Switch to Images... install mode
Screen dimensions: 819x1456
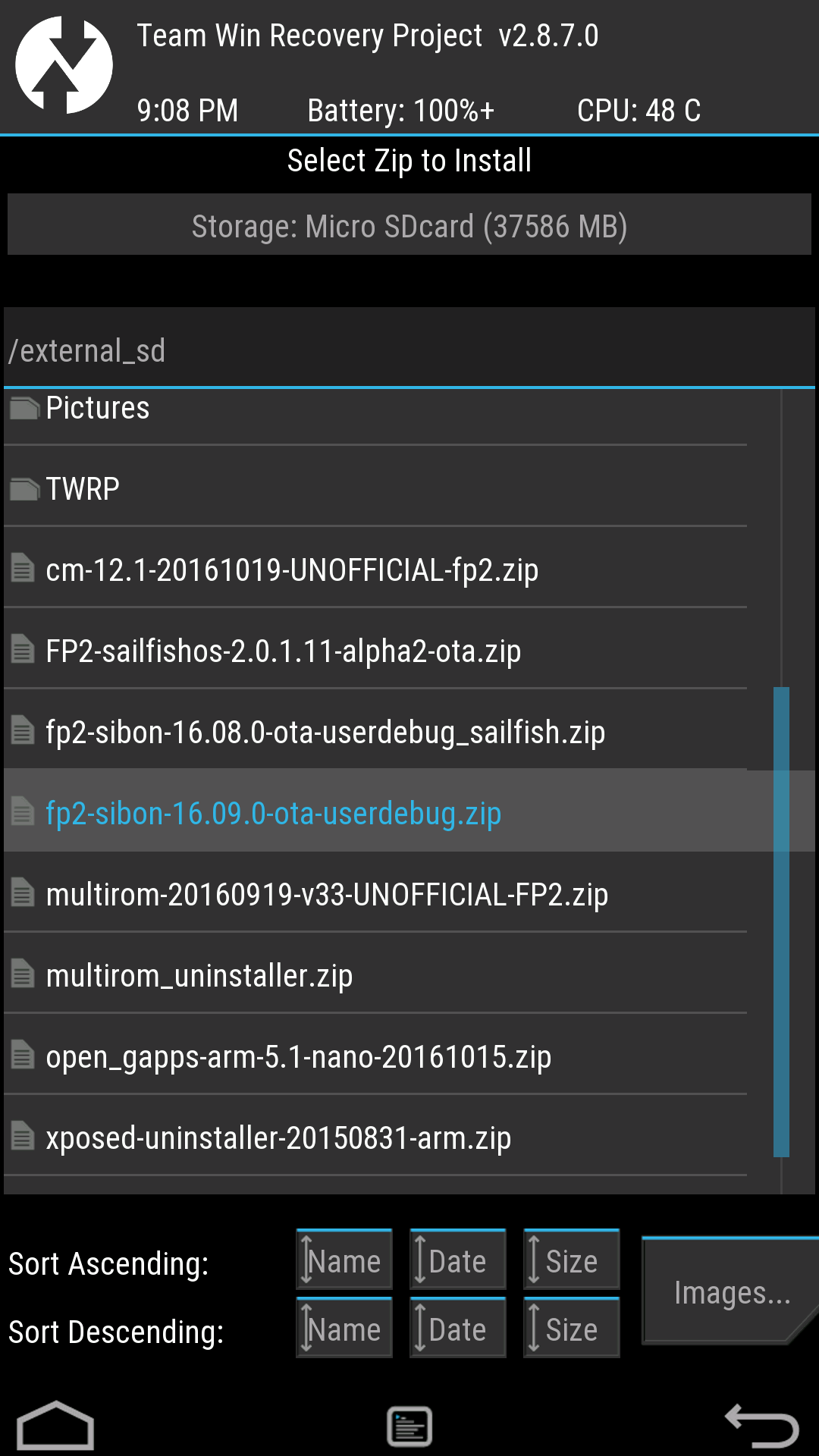coord(730,1292)
